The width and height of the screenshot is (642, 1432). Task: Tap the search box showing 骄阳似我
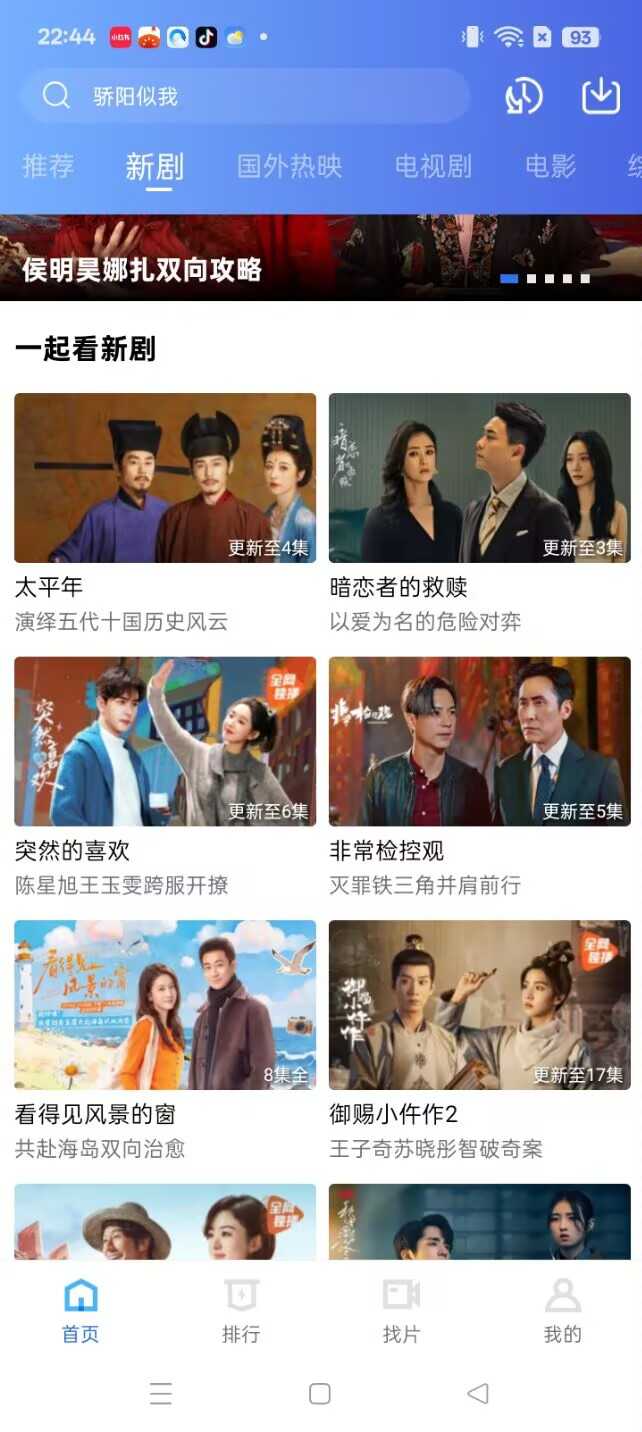[244, 96]
